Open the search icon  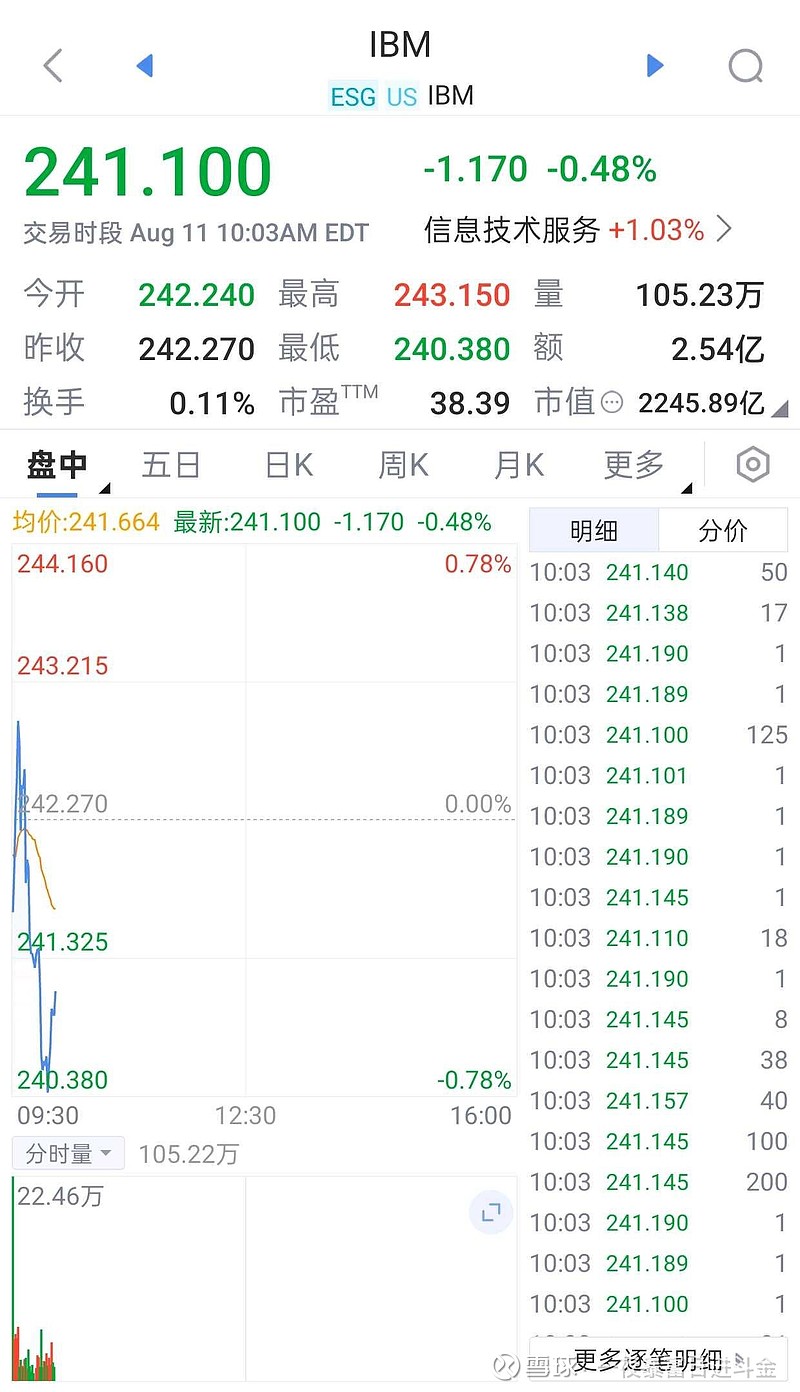[x=746, y=66]
